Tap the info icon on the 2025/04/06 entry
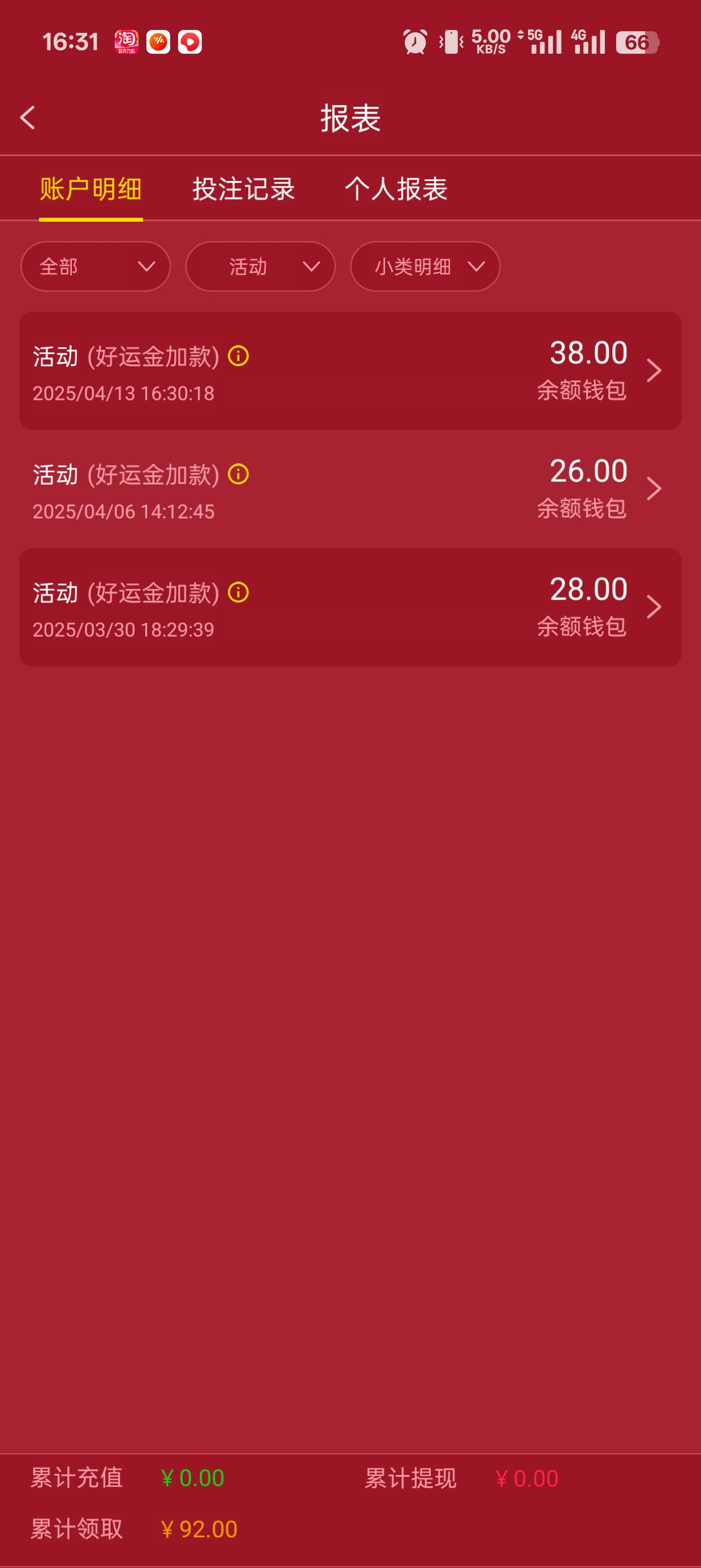The image size is (701, 1568). 239,474
